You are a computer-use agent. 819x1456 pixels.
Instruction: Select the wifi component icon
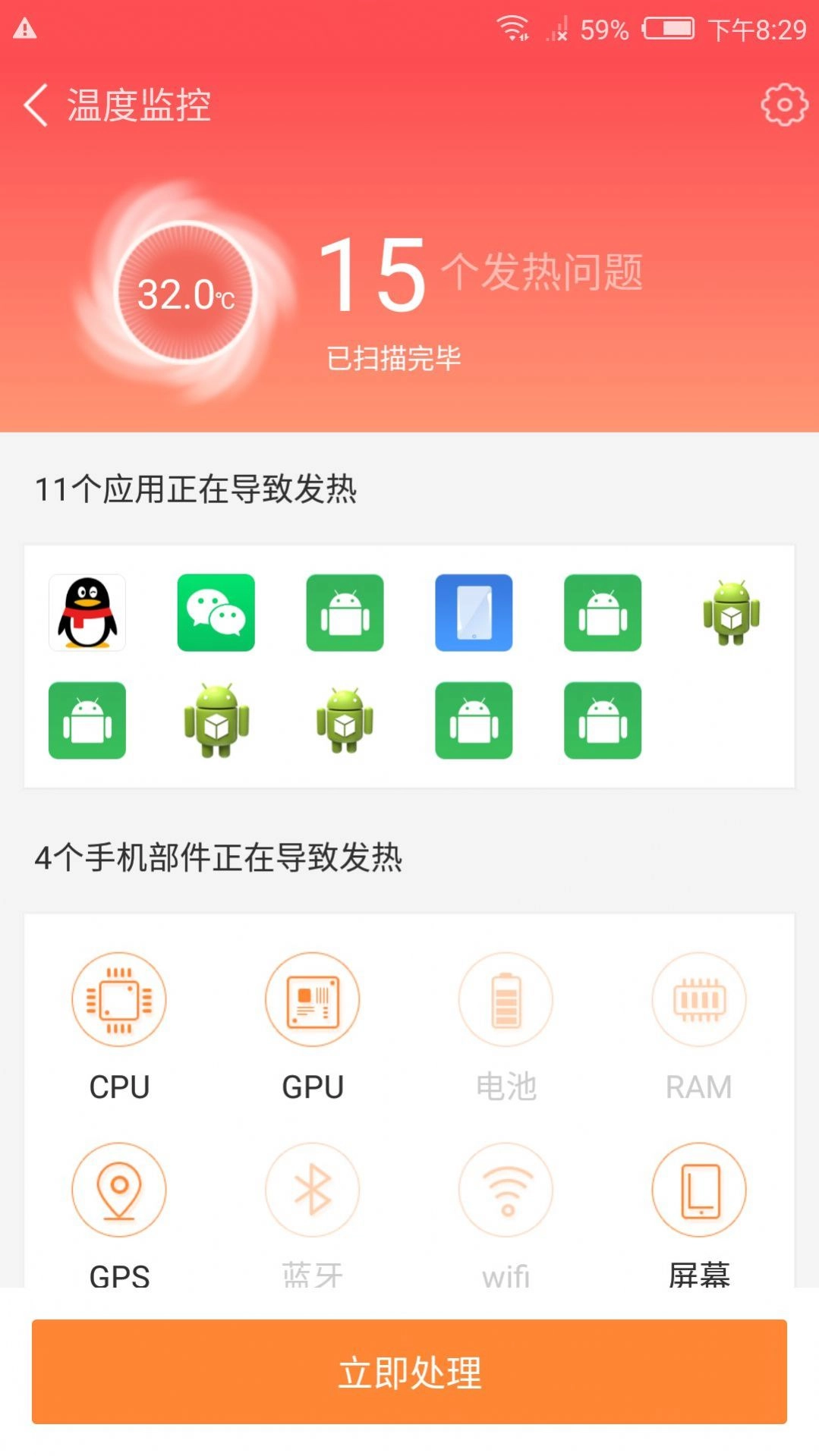coord(506,1190)
